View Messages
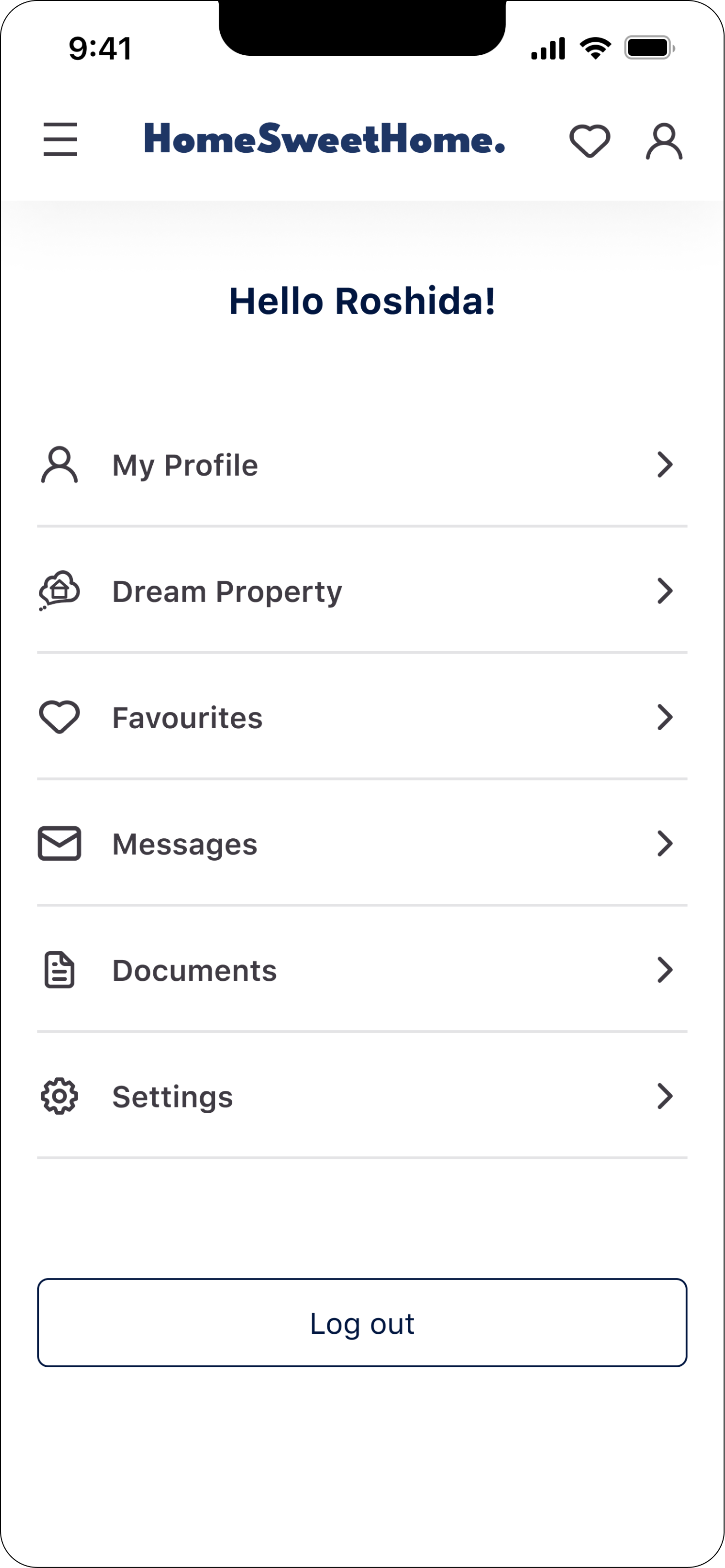The height and width of the screenshot is (1568, 725). coord(362,844)
